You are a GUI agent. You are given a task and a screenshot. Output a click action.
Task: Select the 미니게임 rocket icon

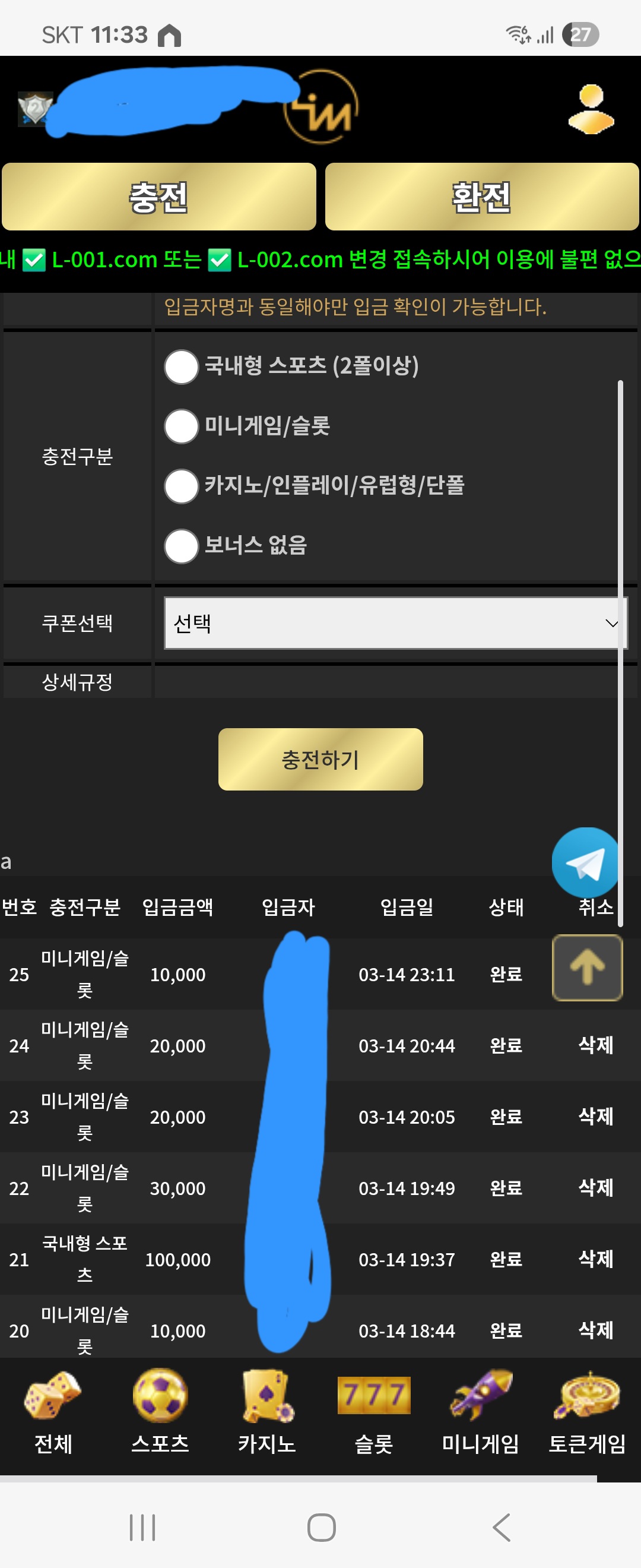click(x=480, y=1396)
